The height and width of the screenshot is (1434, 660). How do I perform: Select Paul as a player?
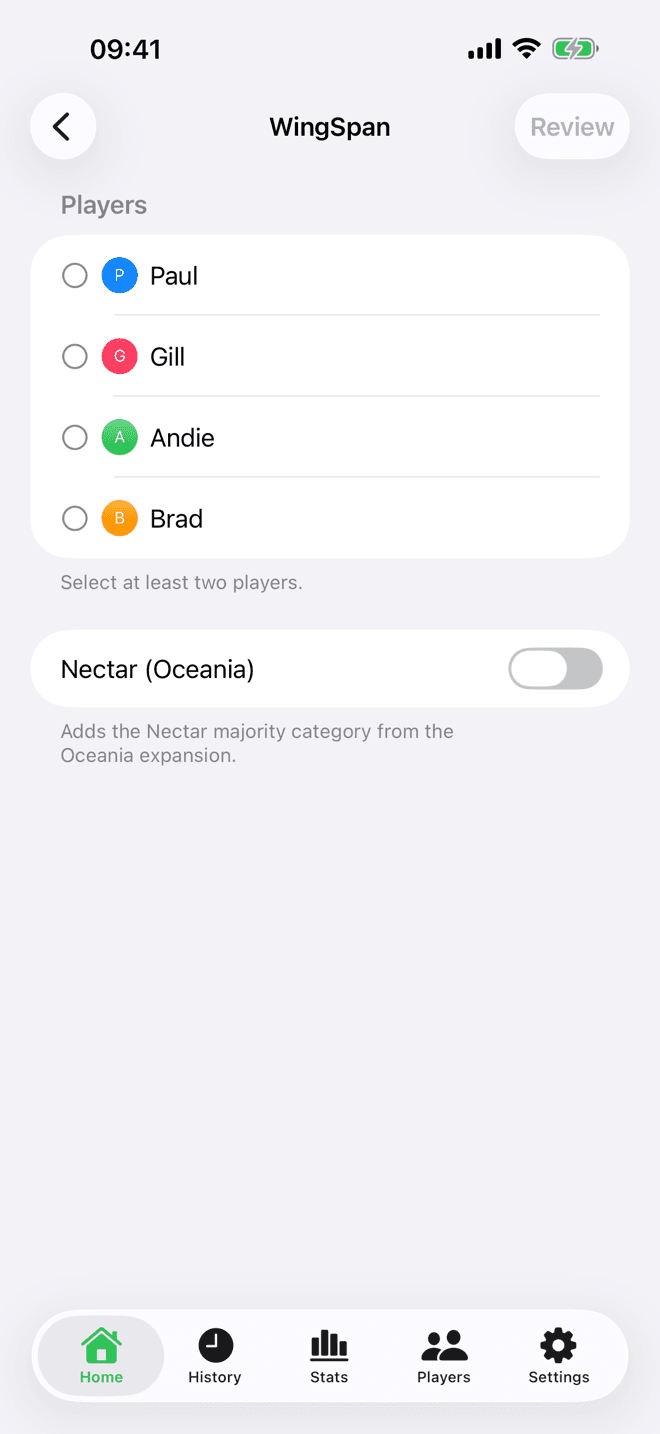[330, 276]
